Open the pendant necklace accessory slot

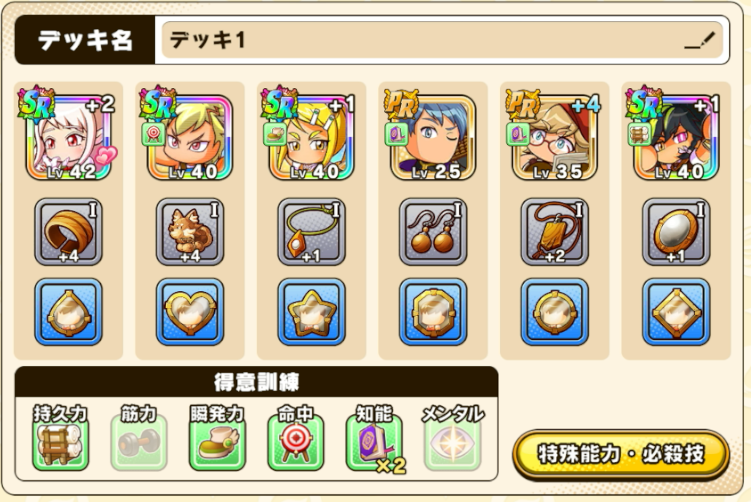coord(311,231)
